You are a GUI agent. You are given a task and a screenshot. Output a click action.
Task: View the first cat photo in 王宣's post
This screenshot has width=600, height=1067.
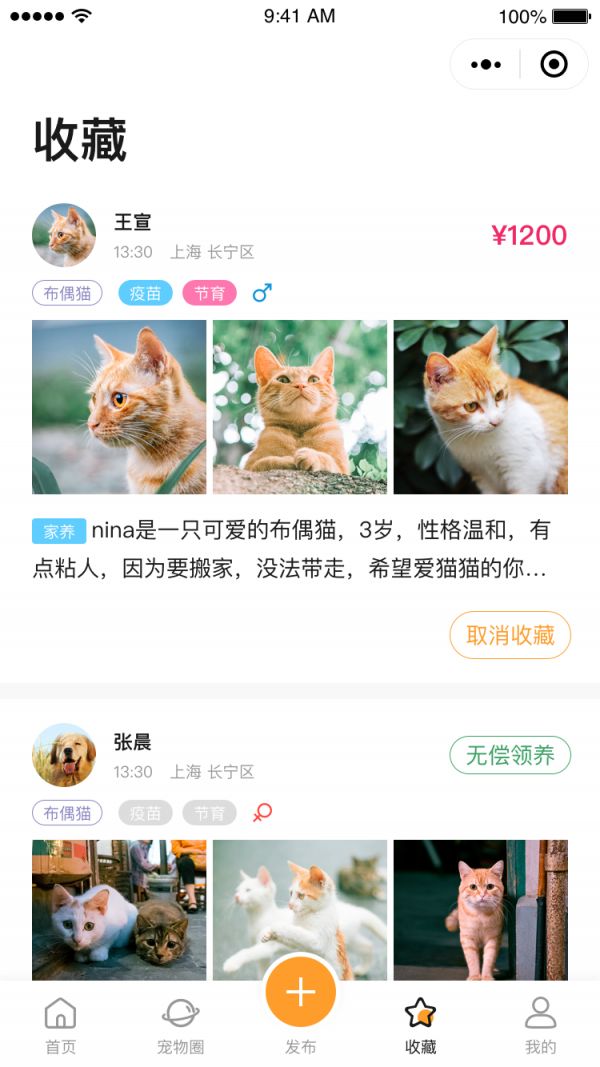coord(119,407)
